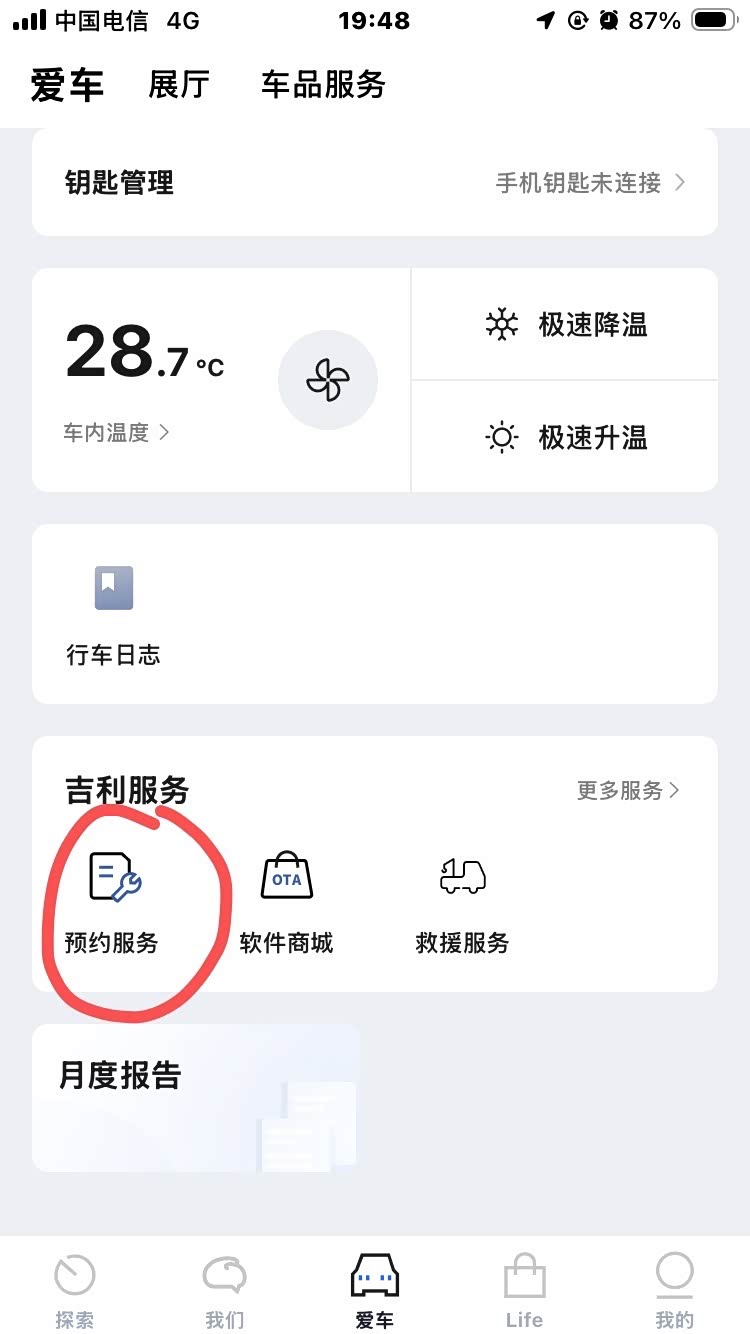
Task: Start 极速降温 rapid cooling
Action: [565, 324]
